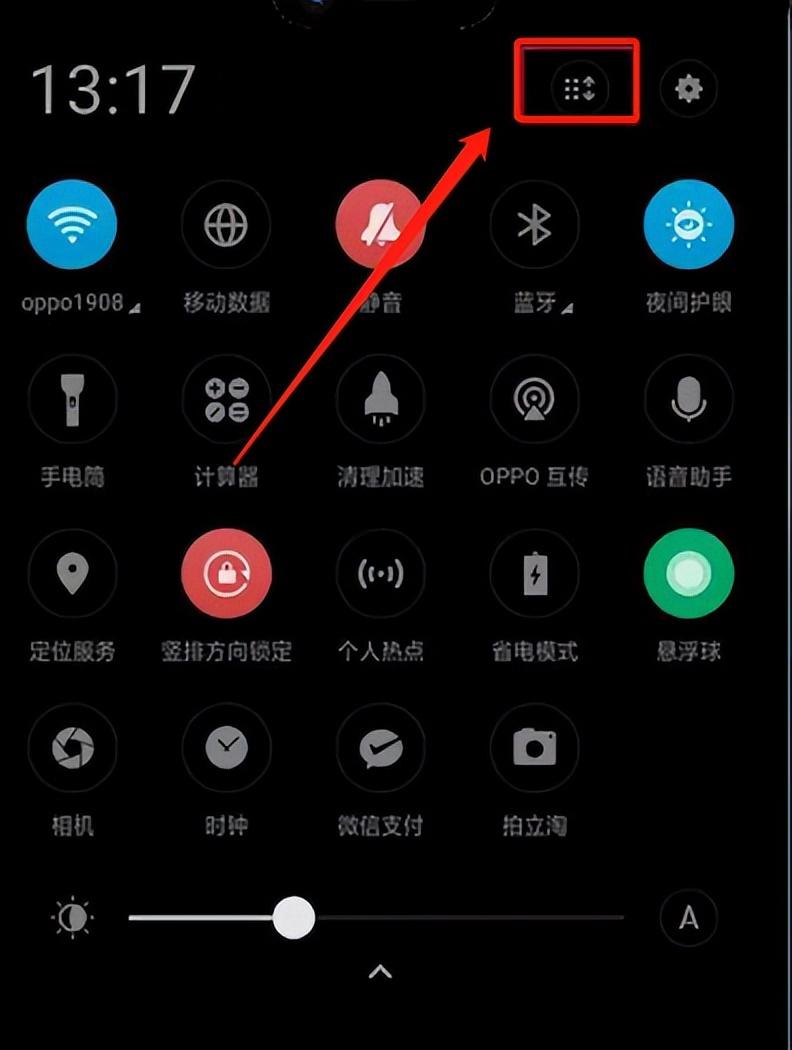Open the camera 相机 shortcut

click(72, 747)
